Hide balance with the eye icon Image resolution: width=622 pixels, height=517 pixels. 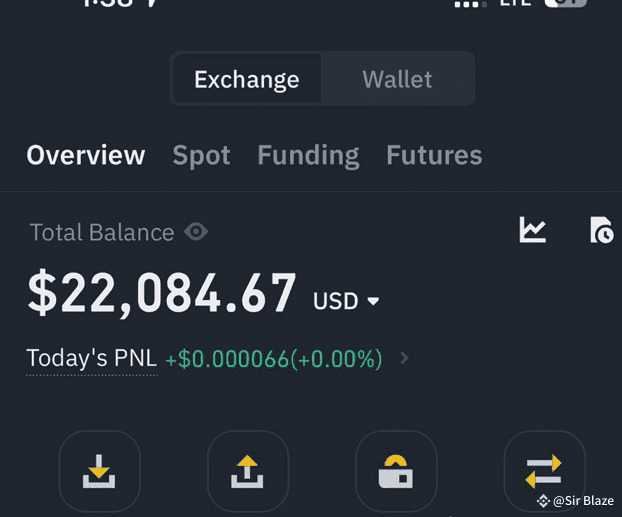(196, 232)
